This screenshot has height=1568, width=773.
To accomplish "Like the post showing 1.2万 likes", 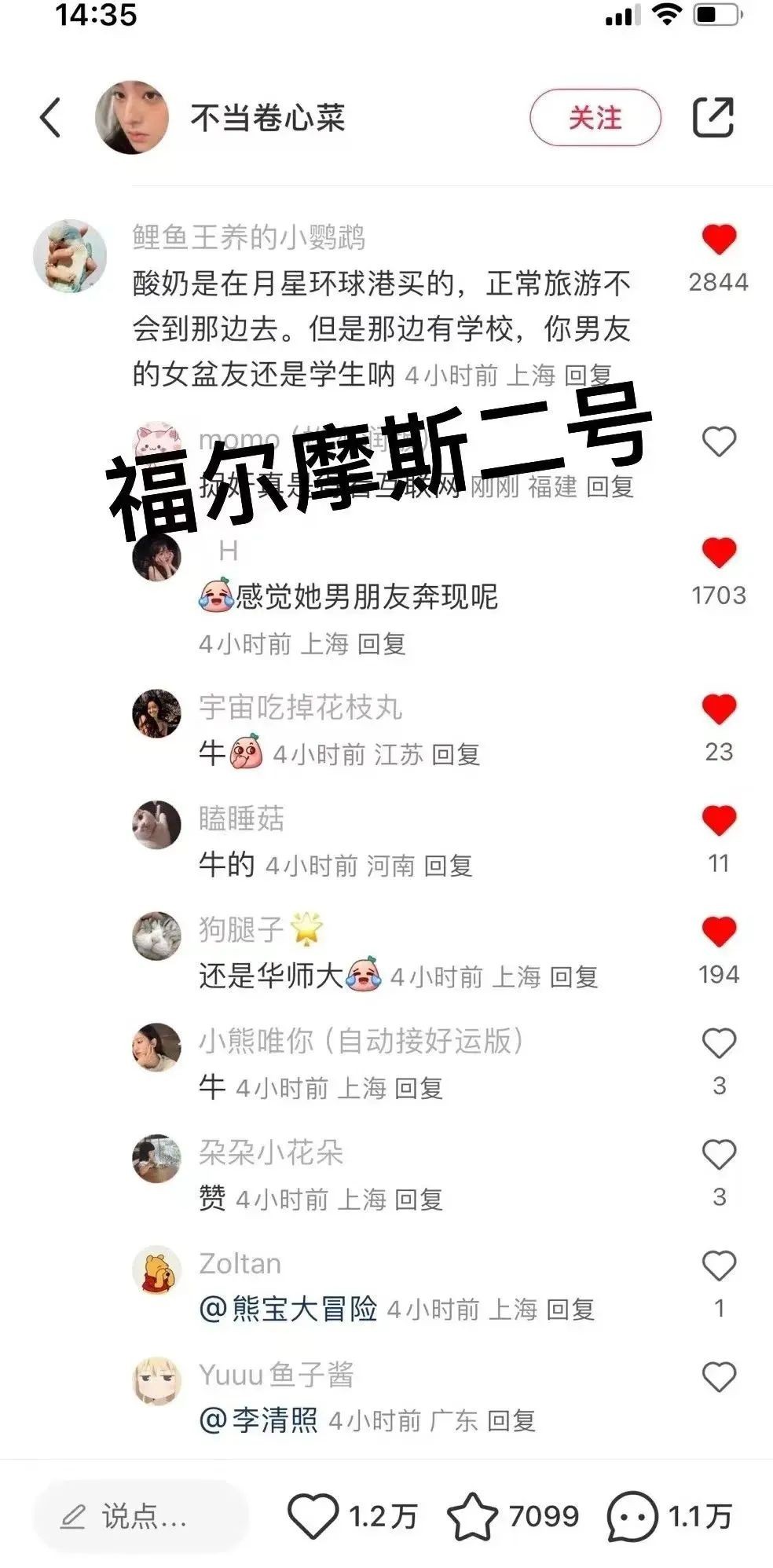I will pyautogui.click(x=313, y=1516).
